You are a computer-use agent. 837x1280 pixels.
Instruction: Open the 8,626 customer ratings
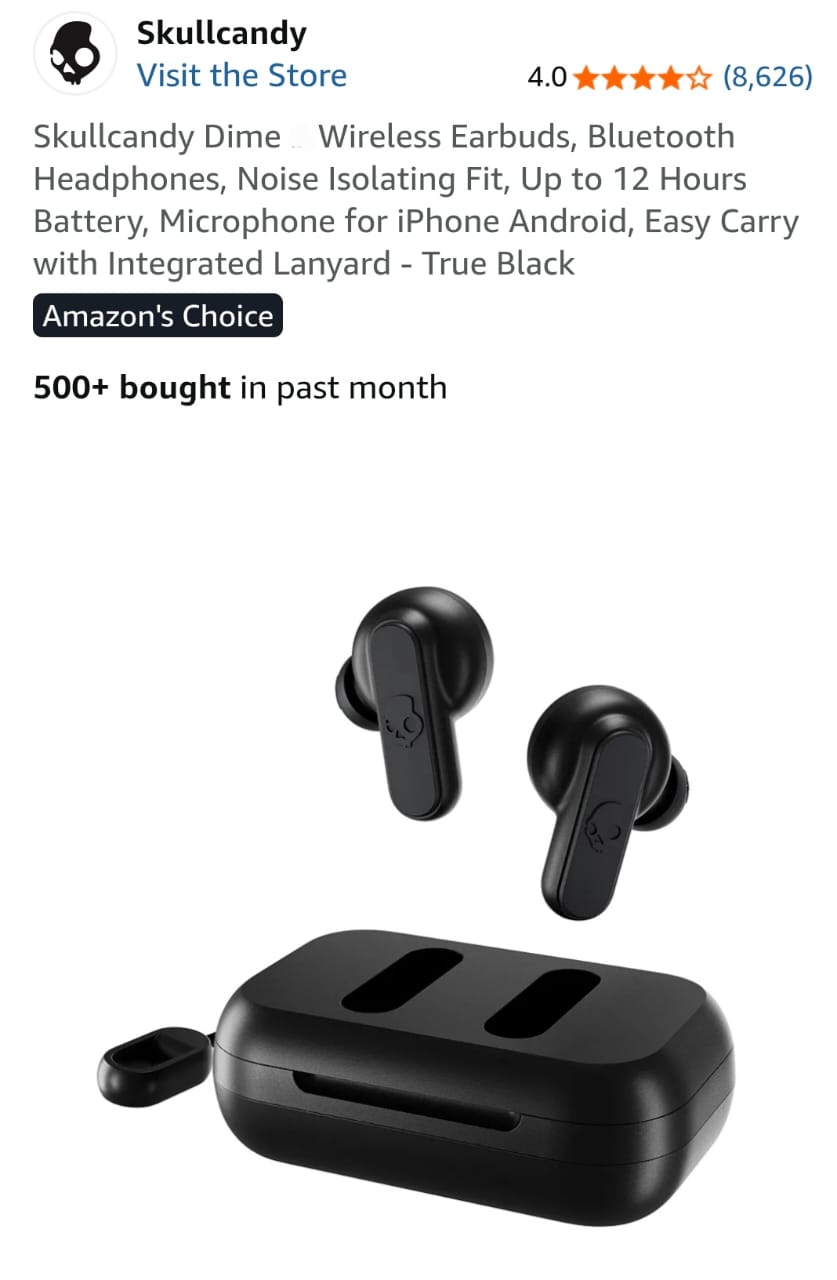coord(767,77)
